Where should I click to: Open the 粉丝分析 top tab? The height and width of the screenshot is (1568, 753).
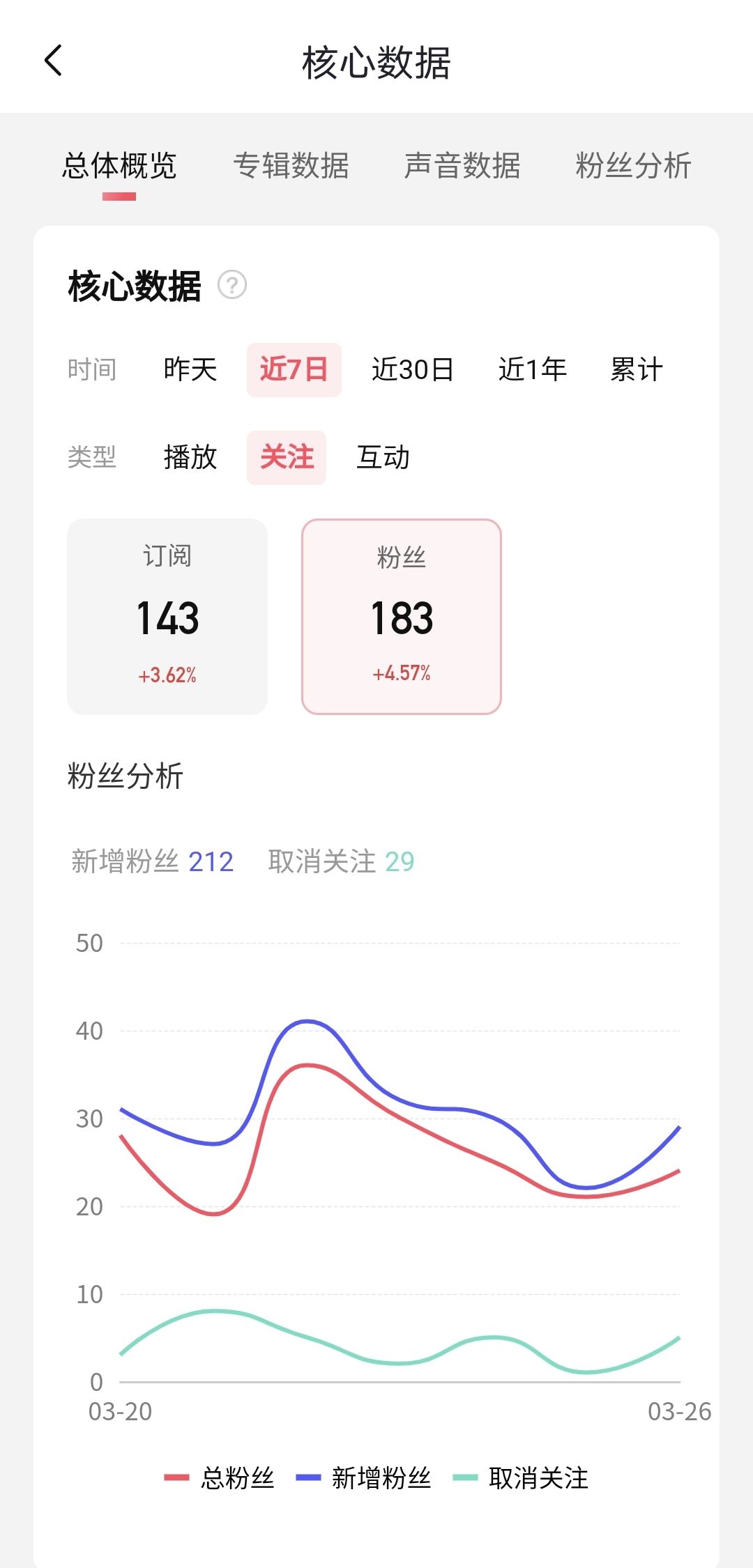pyautogui.click(x=633, y=166)
